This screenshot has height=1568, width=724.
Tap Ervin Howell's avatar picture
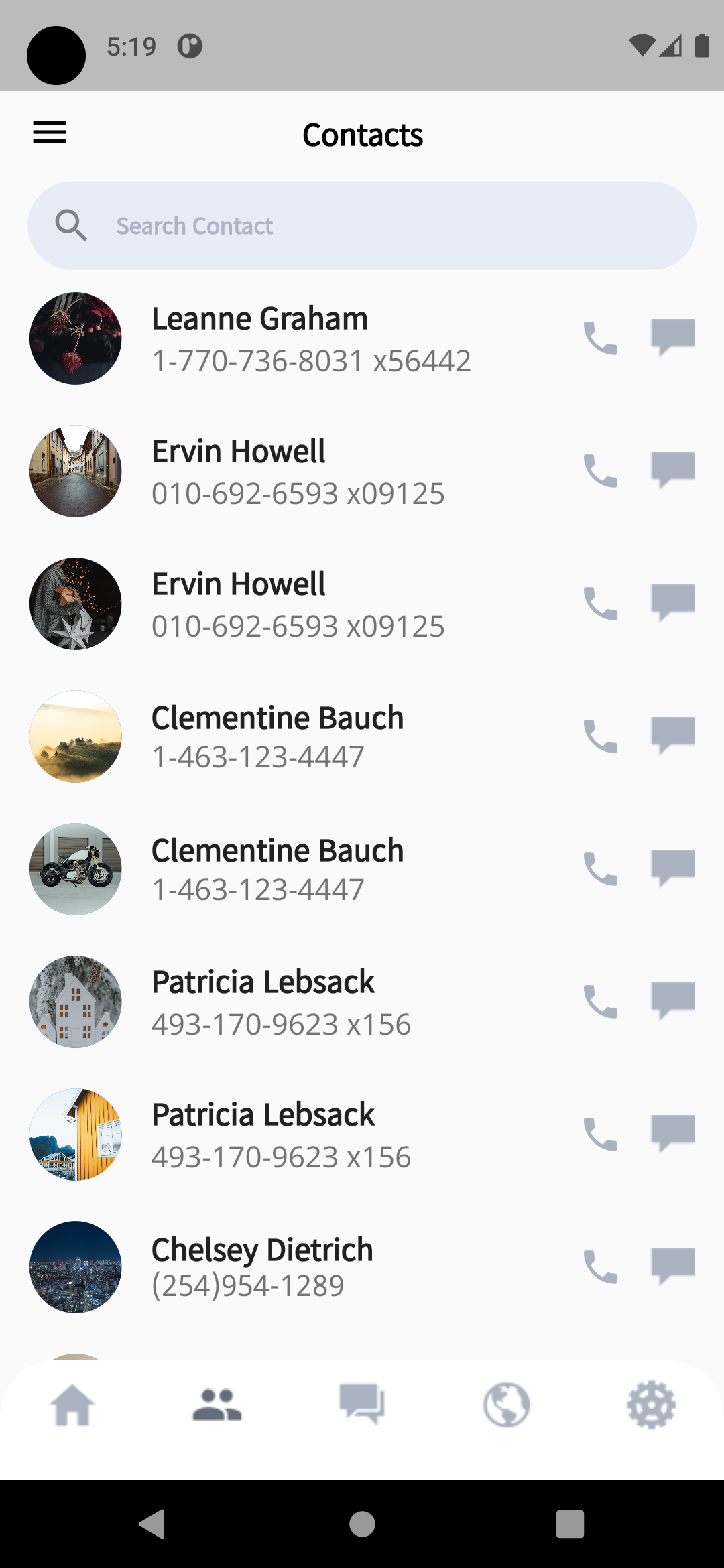75,471
